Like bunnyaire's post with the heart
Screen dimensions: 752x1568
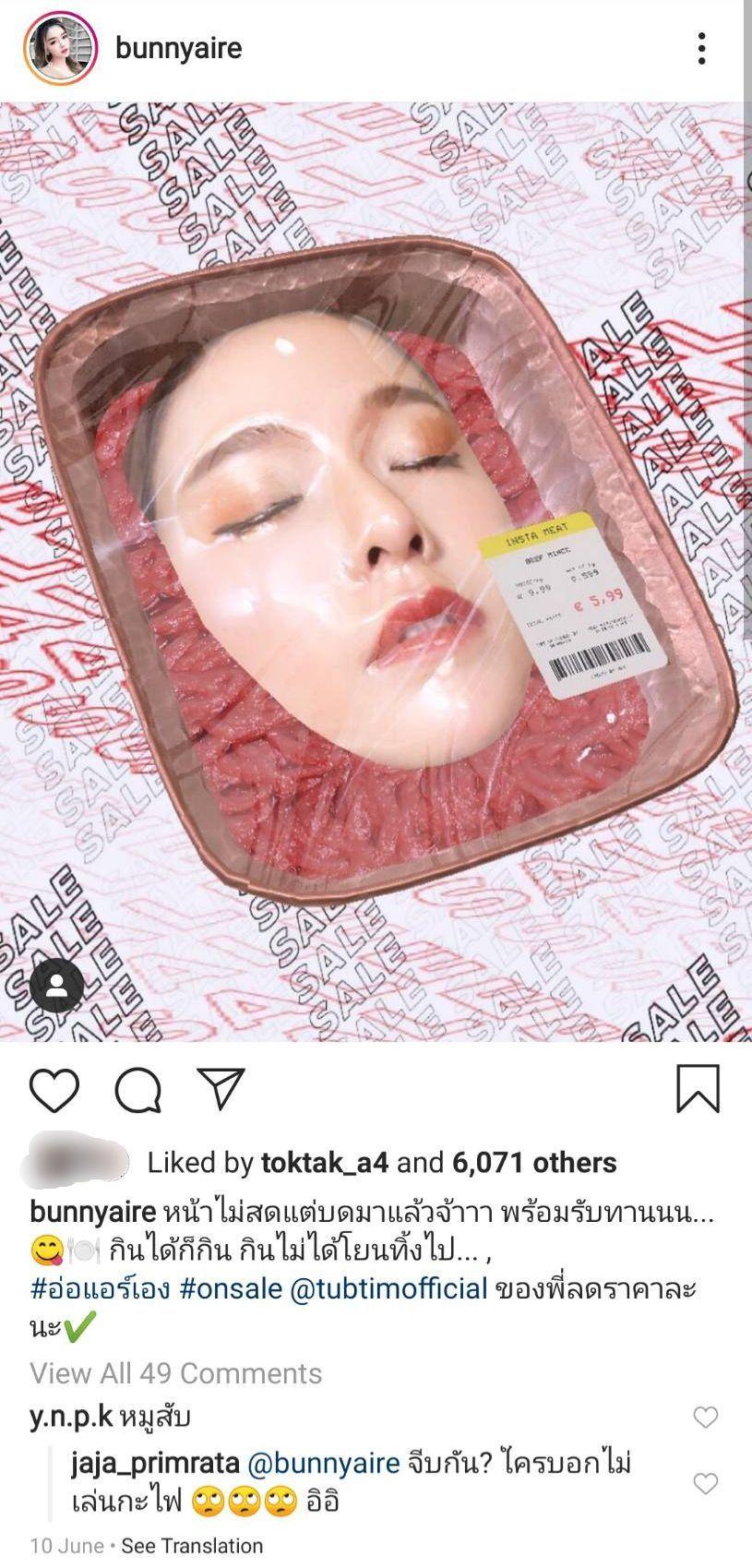tap(54, 1090)
